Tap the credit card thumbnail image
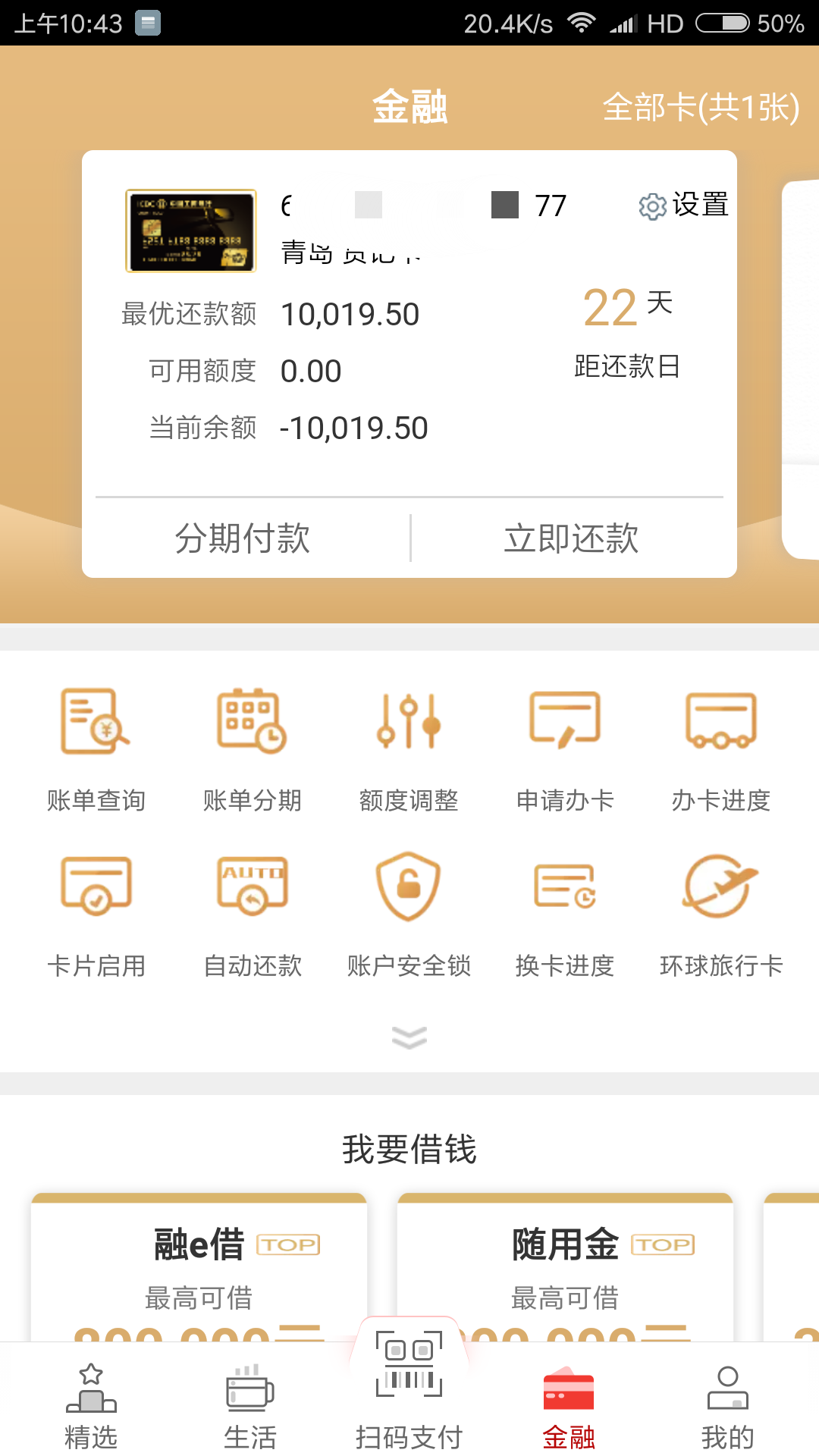The height and width of the screenshot is (1456, 819). click(x=191, y=231)
